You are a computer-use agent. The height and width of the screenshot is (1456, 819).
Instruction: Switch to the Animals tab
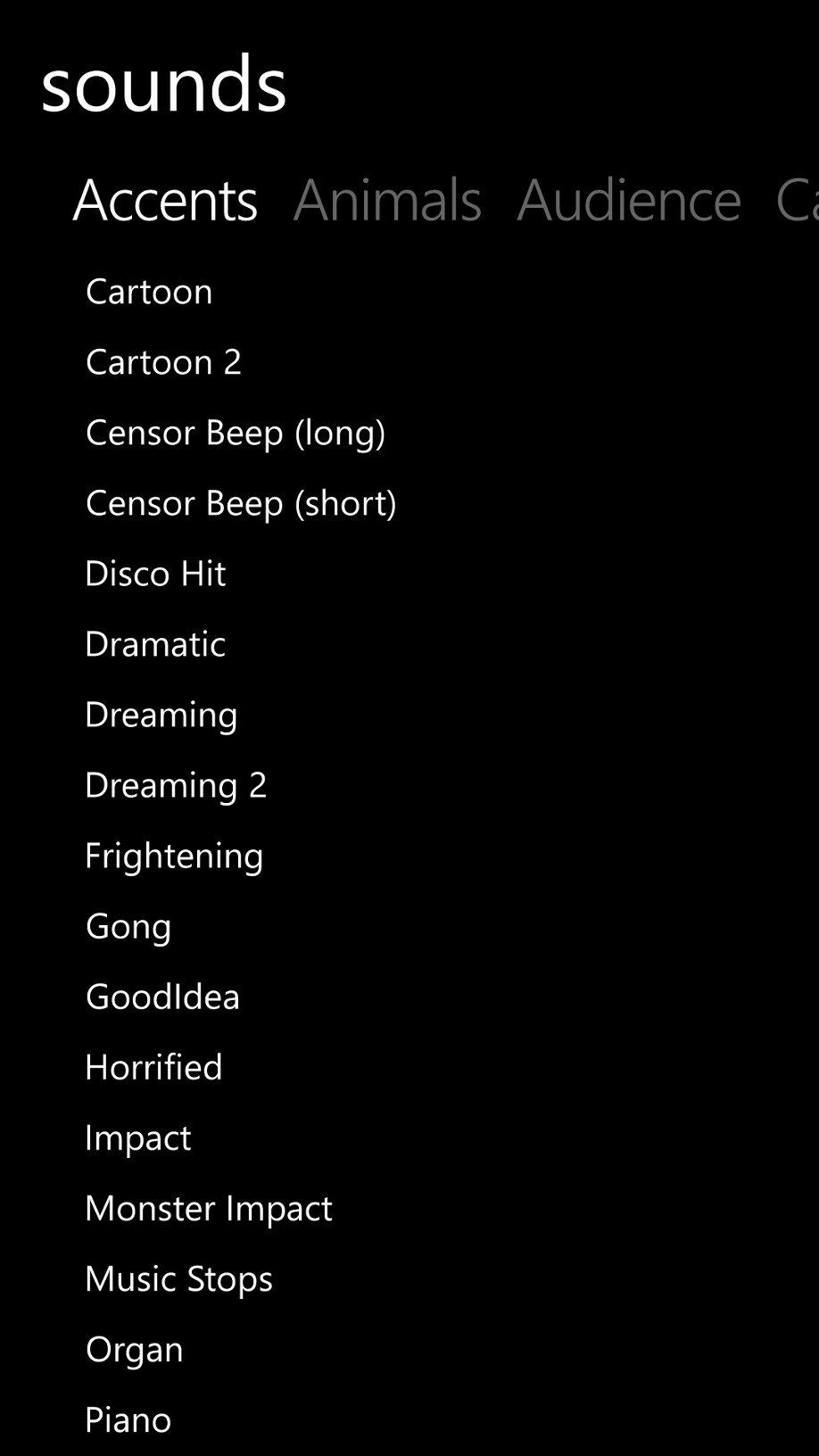tap(387, 199)
